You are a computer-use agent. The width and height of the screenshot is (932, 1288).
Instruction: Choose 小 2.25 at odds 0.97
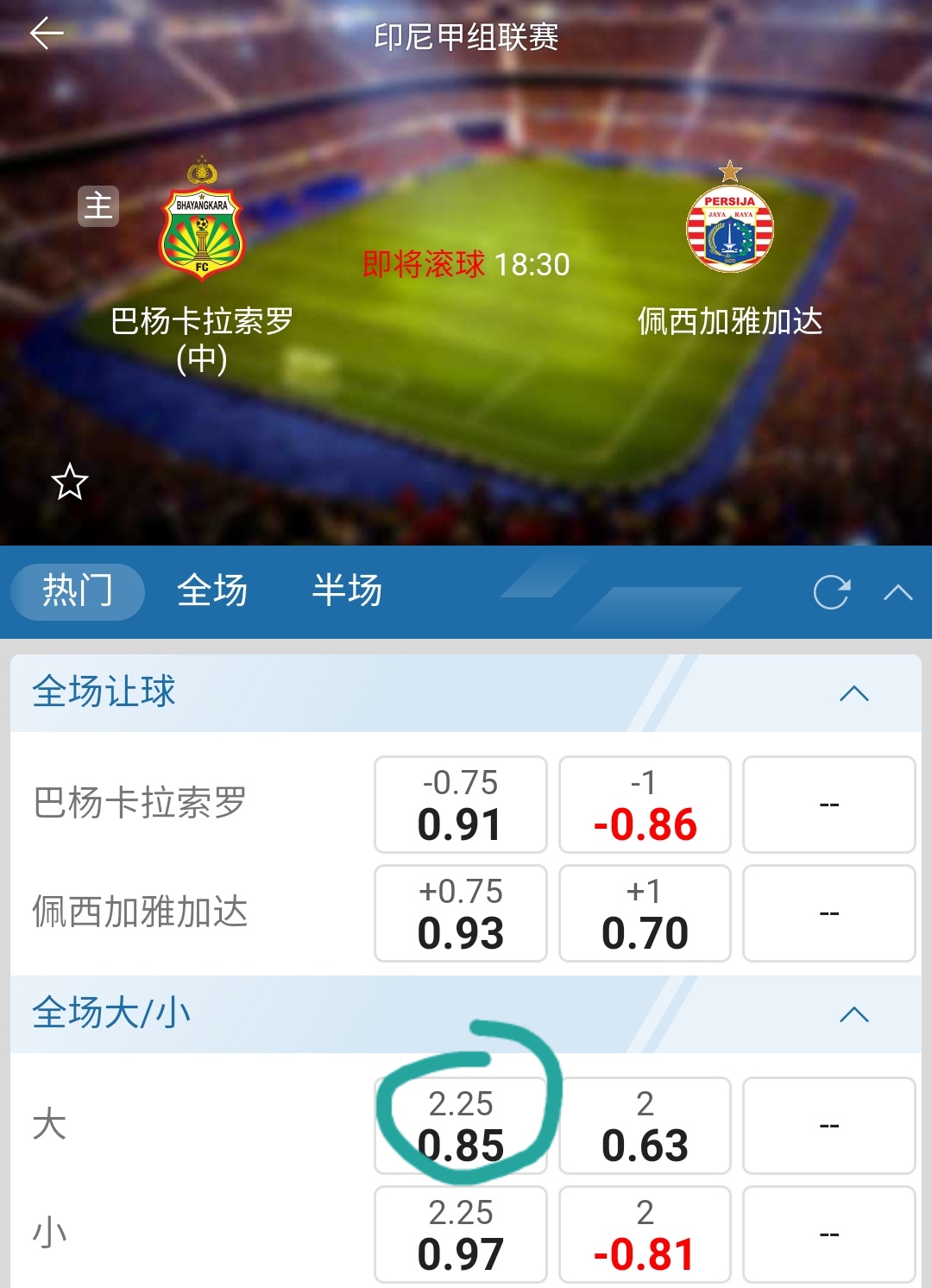pos(460,1234)
